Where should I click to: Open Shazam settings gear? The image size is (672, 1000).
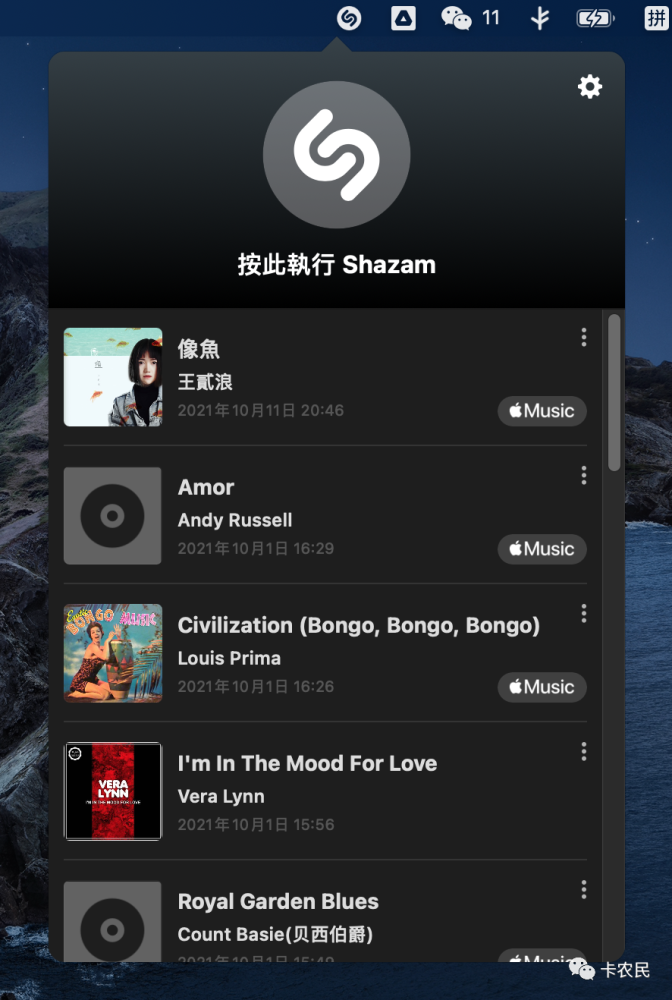(x=590, y=87)
